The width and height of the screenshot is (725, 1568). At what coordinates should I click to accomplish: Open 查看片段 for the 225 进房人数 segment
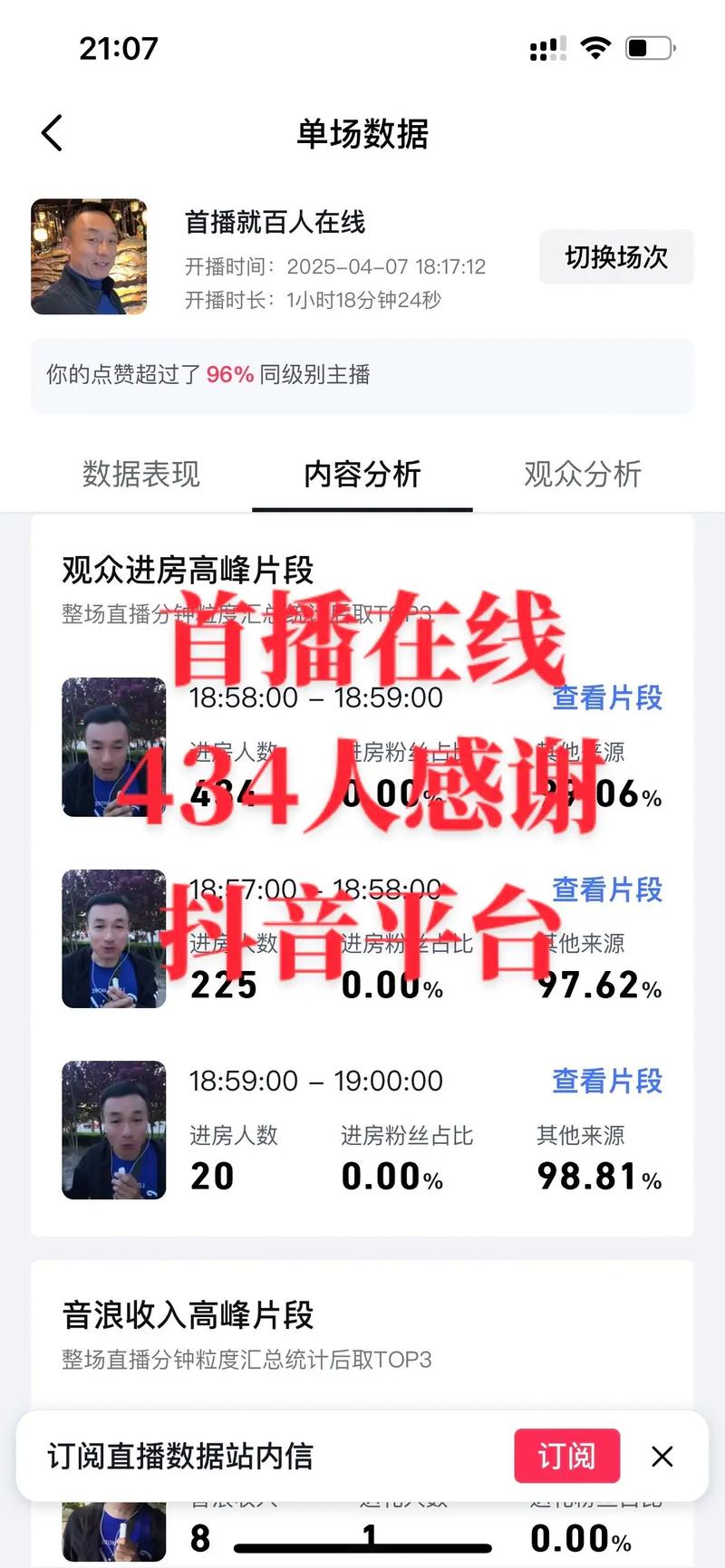[x=607, y=890]
